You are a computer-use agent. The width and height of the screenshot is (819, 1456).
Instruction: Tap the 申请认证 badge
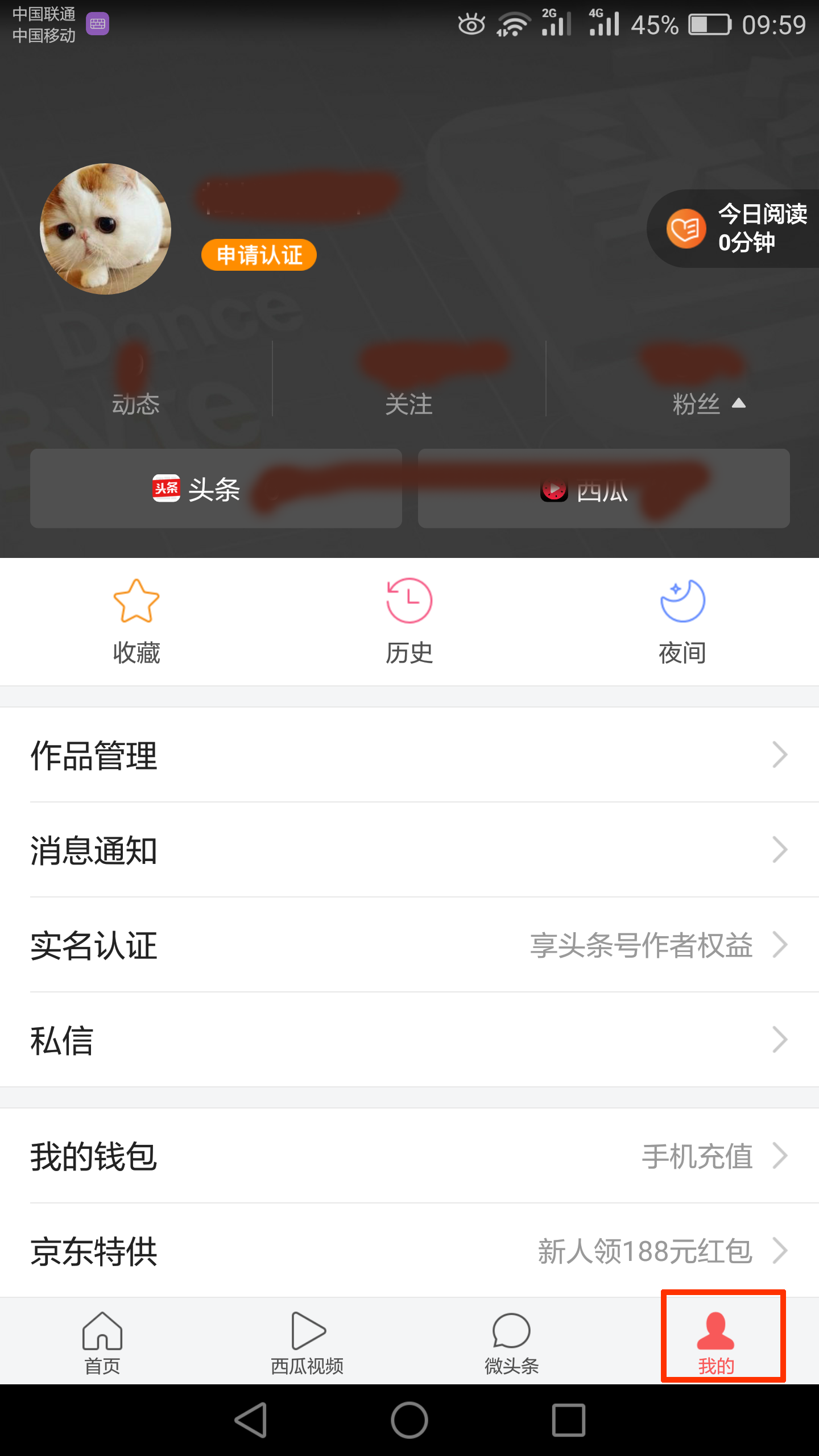tap(259, 255)
